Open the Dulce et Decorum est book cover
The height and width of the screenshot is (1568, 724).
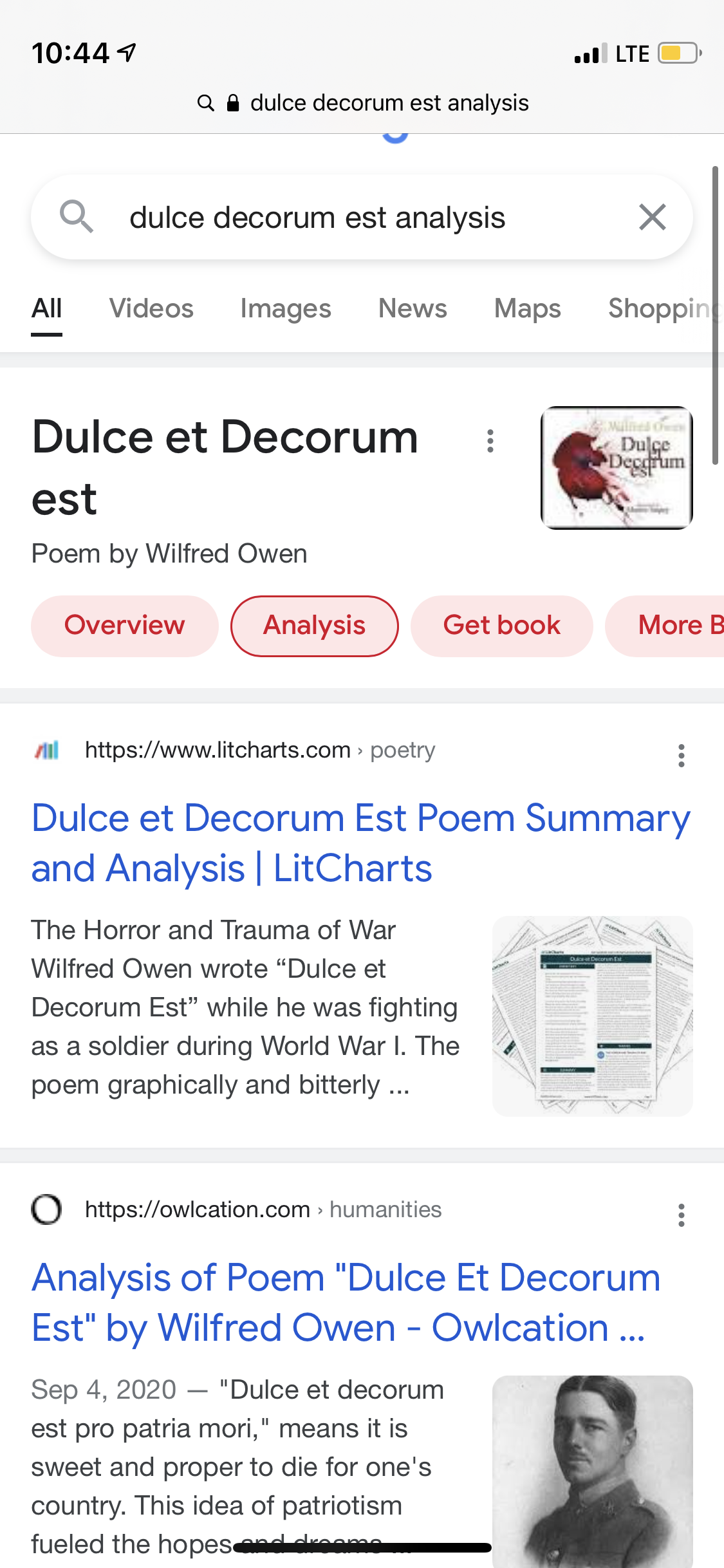[x=617, y=468]
